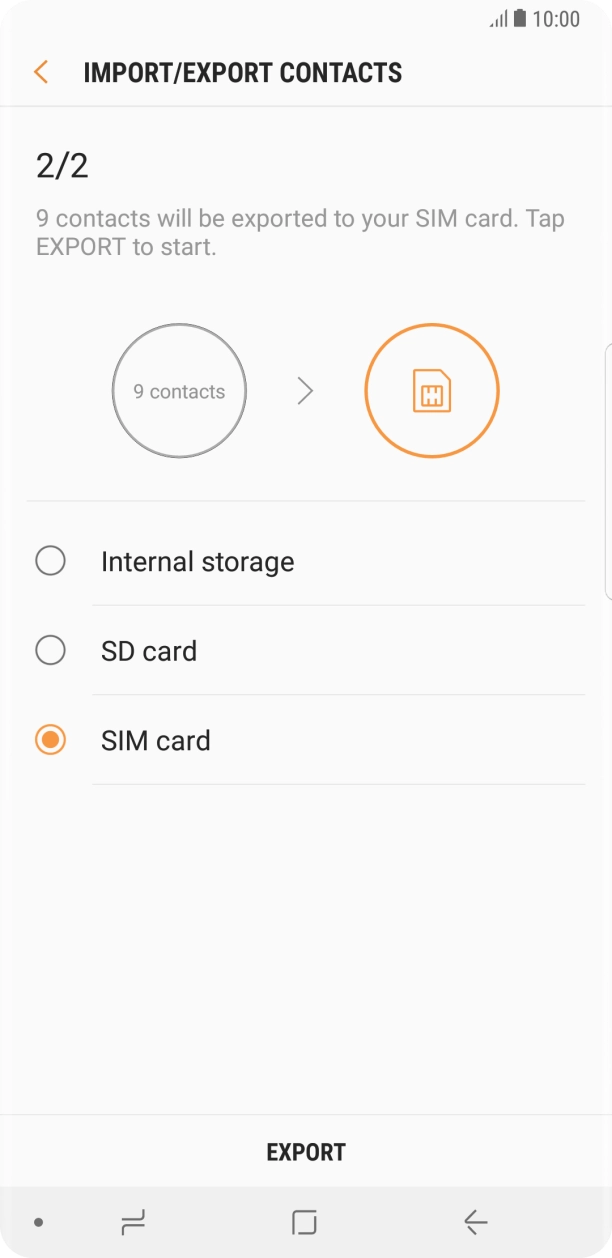The height and width of the screenshot is (1258, 612).
Task: Tap EXPORT to start exporting contacts
Action: [306, 1152]
